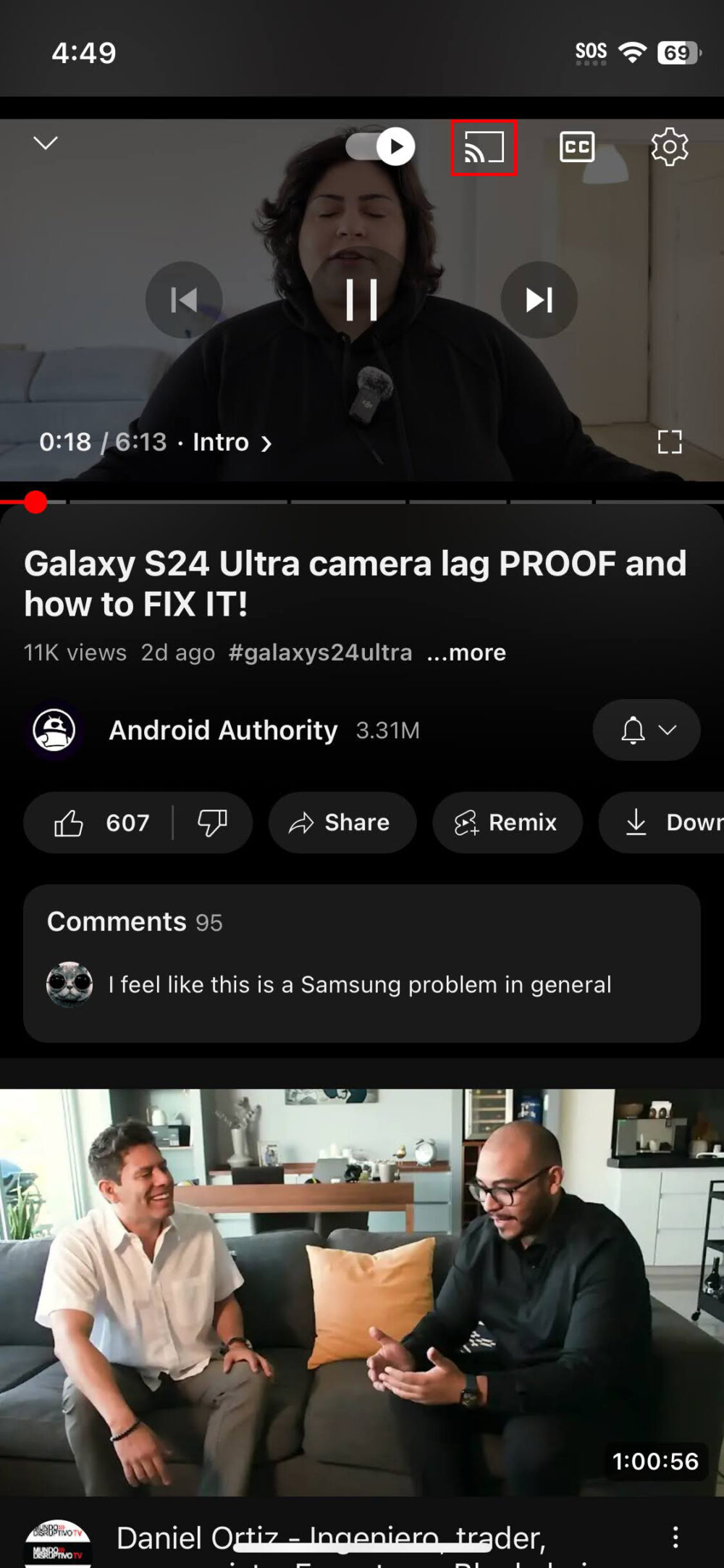Skip to the next video
The image size is (724, 1568).
(x=539, y=299)
